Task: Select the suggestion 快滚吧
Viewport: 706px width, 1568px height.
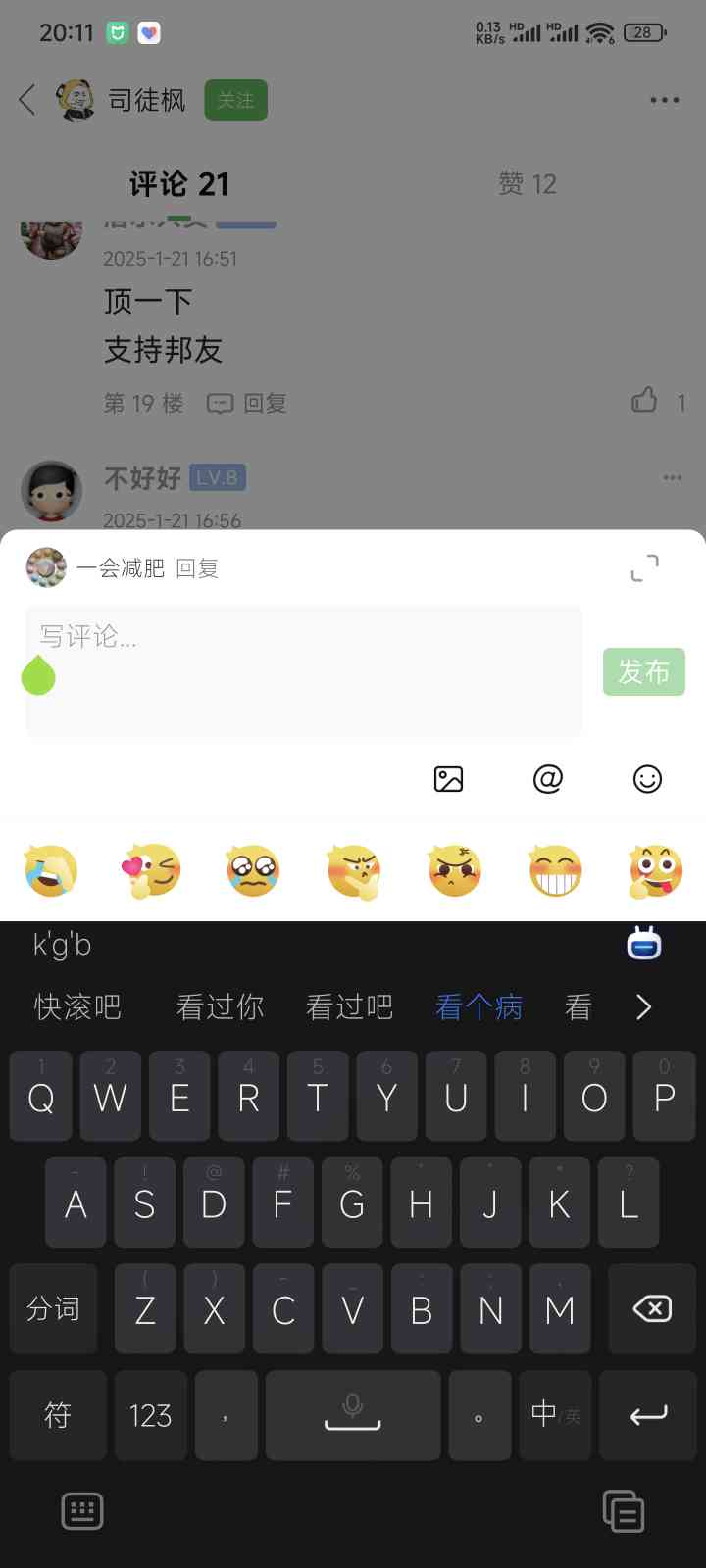Action: (77, 1006)
